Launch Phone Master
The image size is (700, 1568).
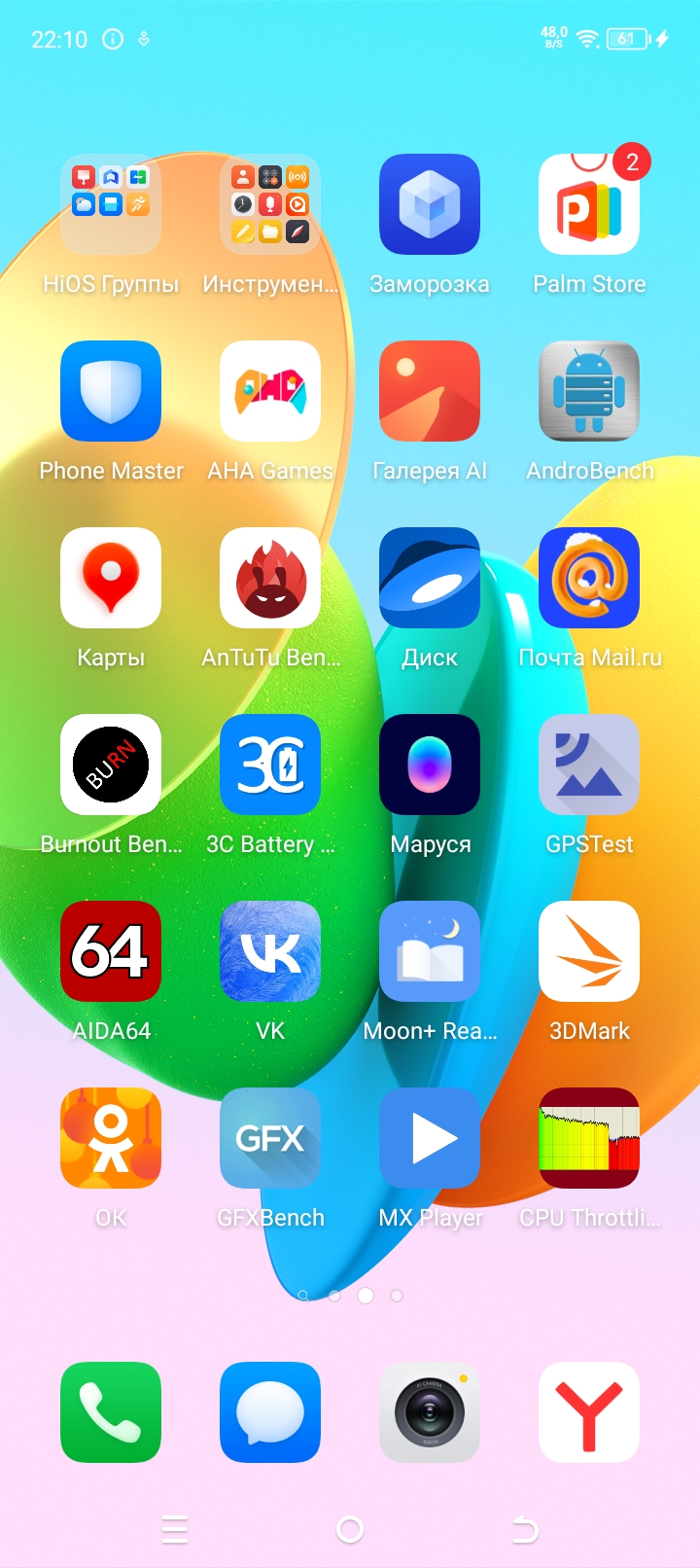coord(111,391)
